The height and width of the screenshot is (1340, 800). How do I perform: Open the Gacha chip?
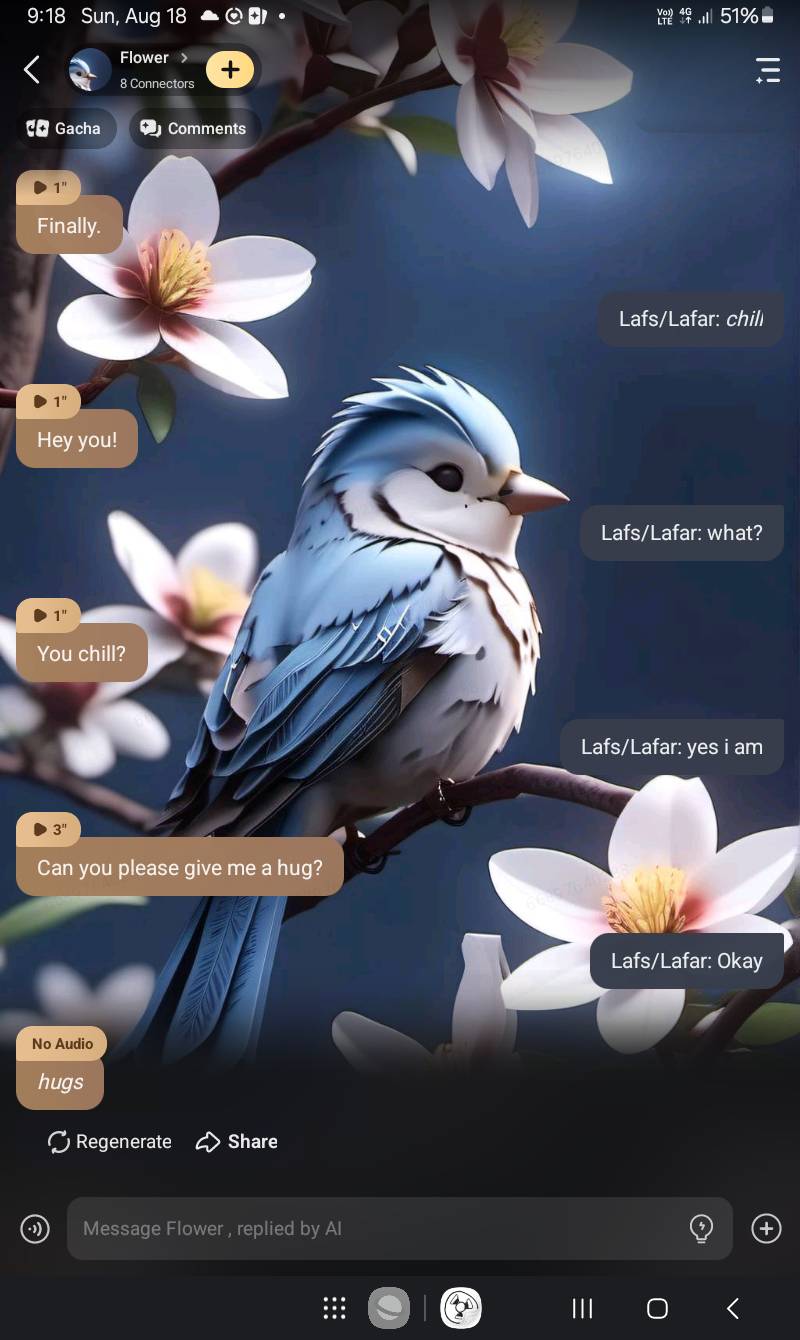[x=64, y=128]
